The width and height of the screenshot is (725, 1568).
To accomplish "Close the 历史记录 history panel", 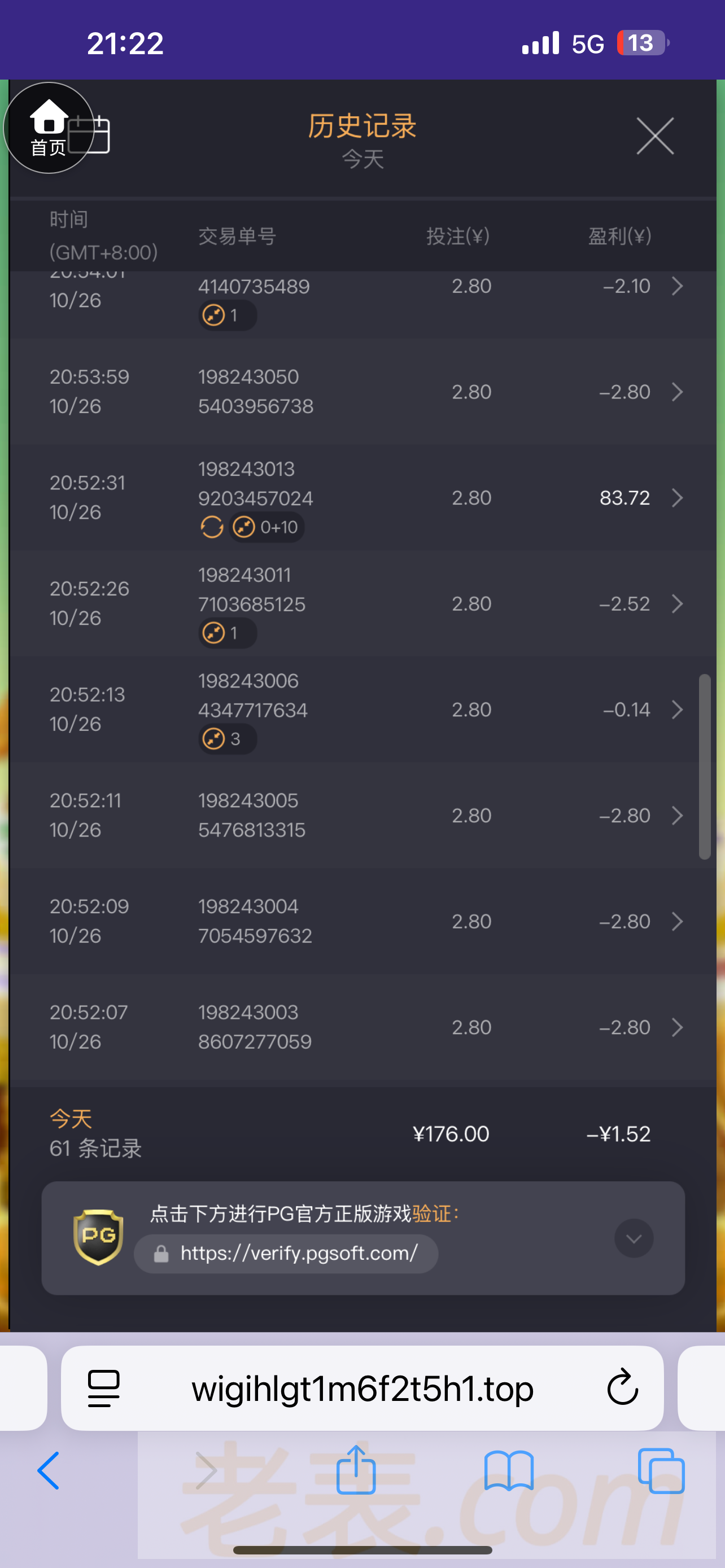I will point(655,135).
